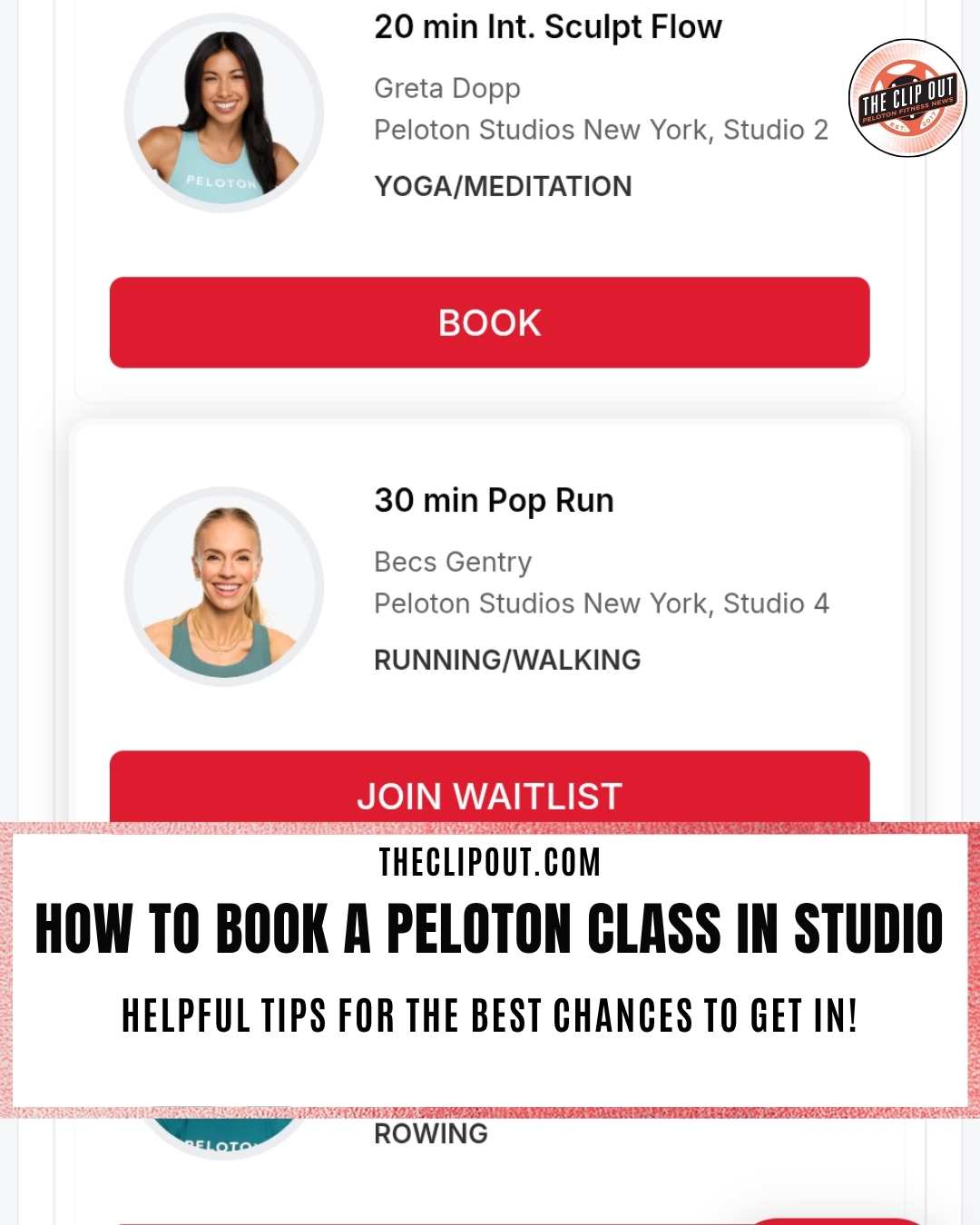This screenshot has height=1225, width=980.
Task: Click the YOGA/MEDITATION category label
Action: 503,186
